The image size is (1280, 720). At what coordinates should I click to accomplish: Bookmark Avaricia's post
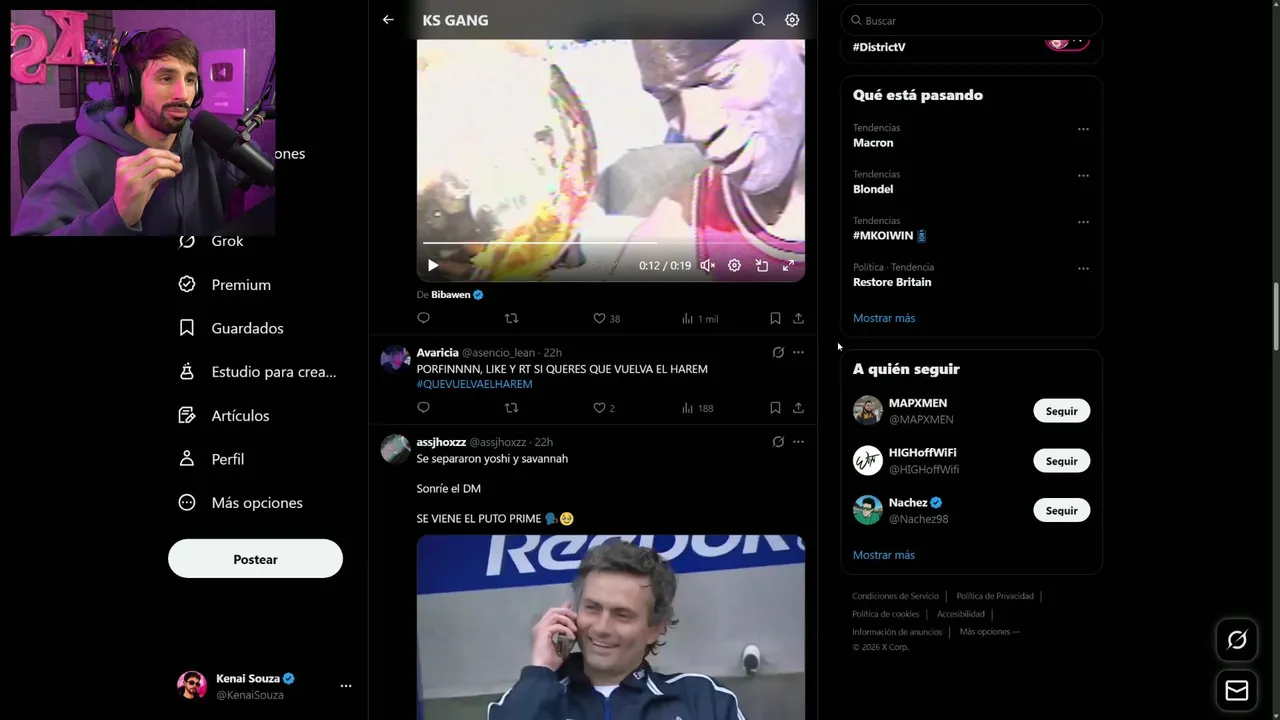[775, 408]
